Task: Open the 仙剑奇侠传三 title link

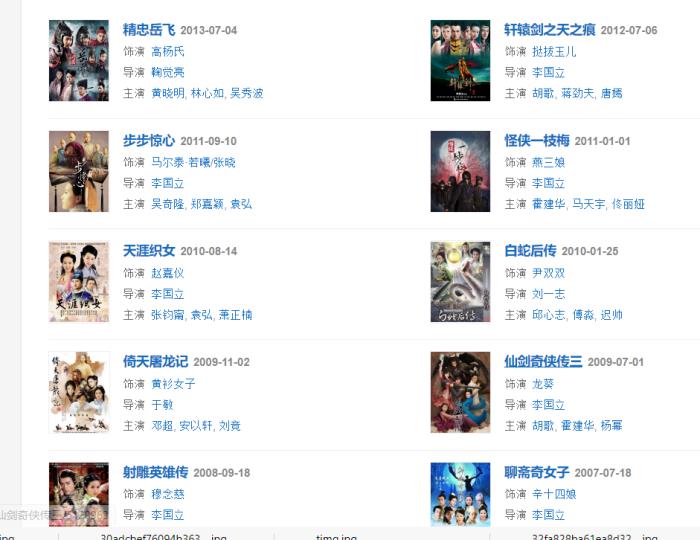Action: click(x=543, y=362)
